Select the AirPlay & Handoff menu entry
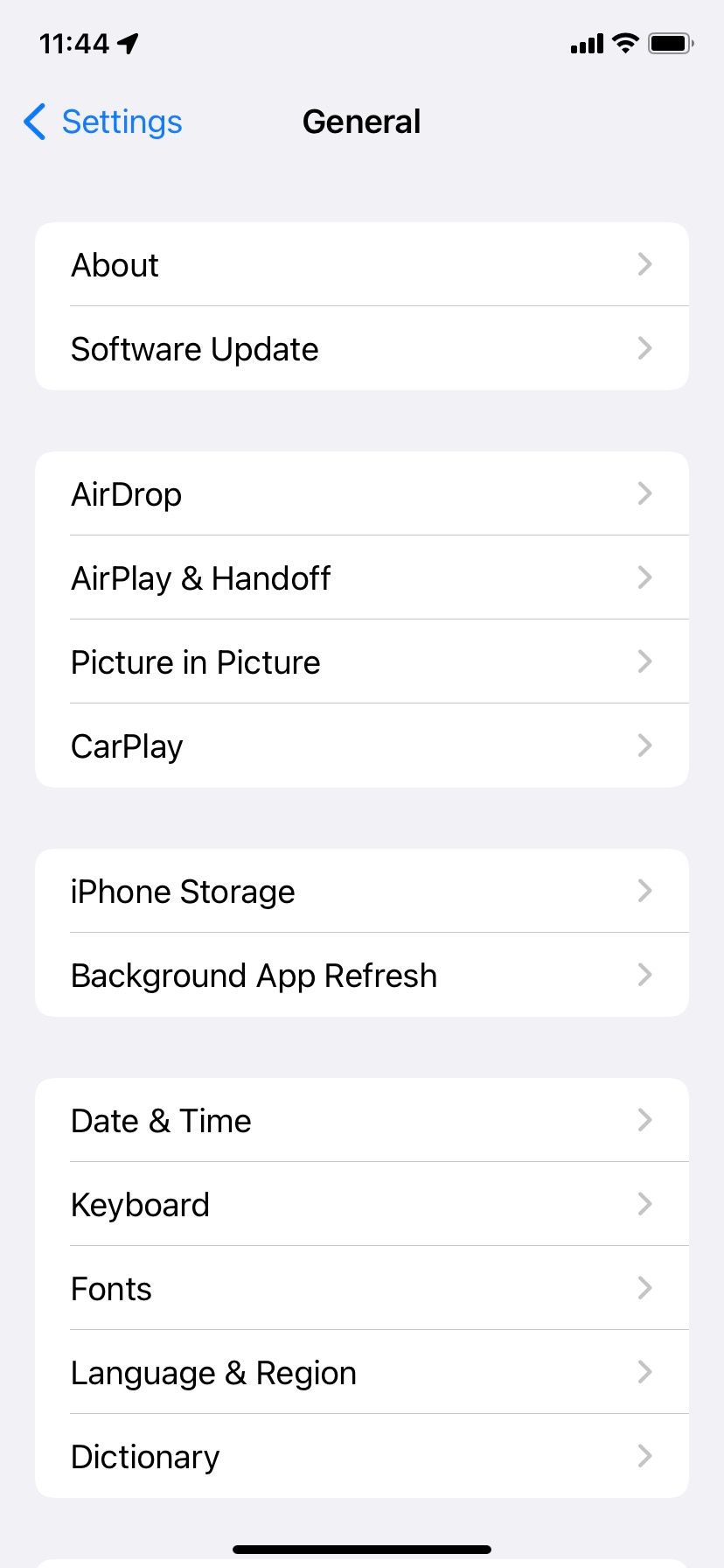 362,577
